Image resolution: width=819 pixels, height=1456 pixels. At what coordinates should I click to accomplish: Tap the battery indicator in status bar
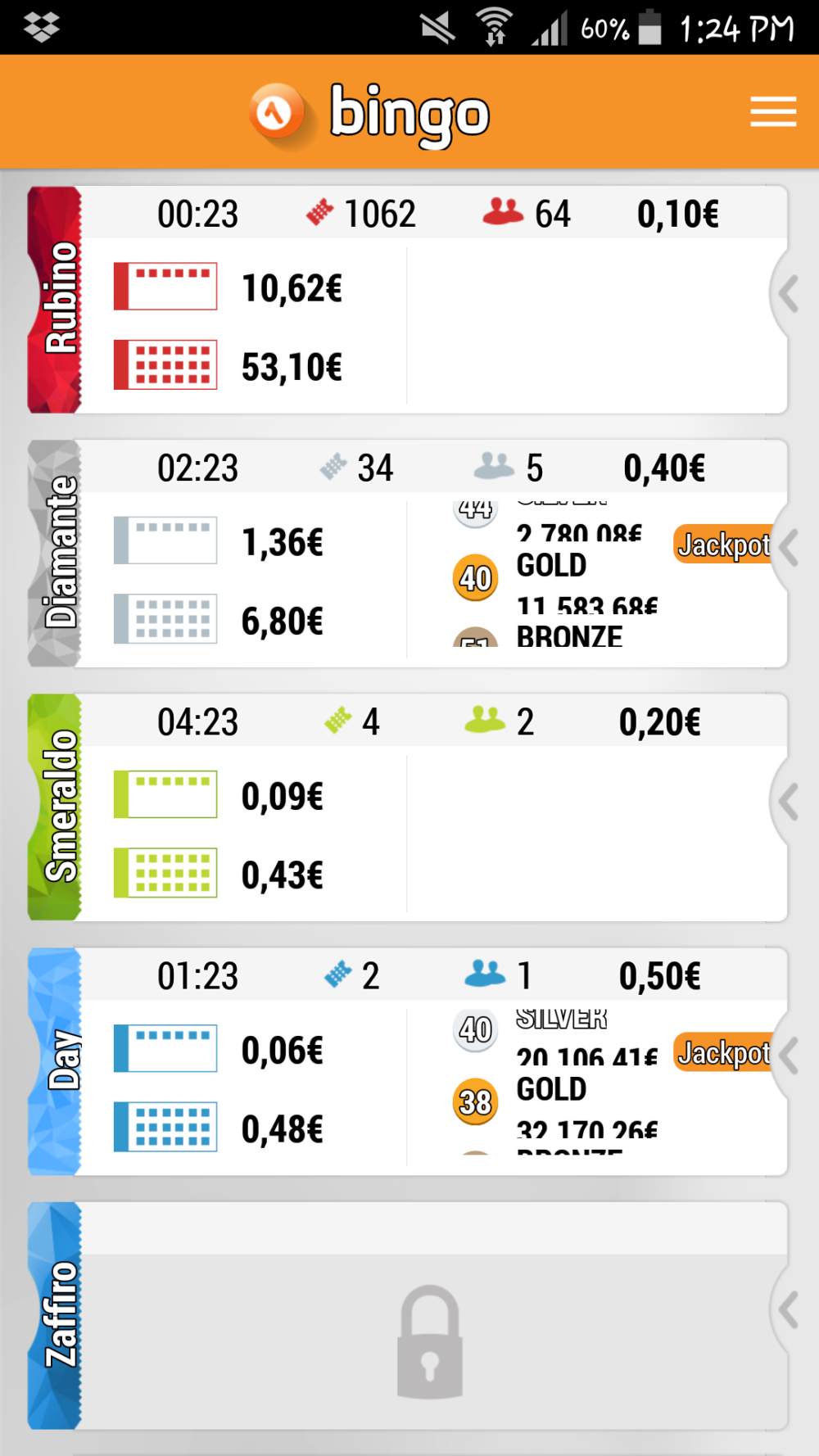point(651,27)
